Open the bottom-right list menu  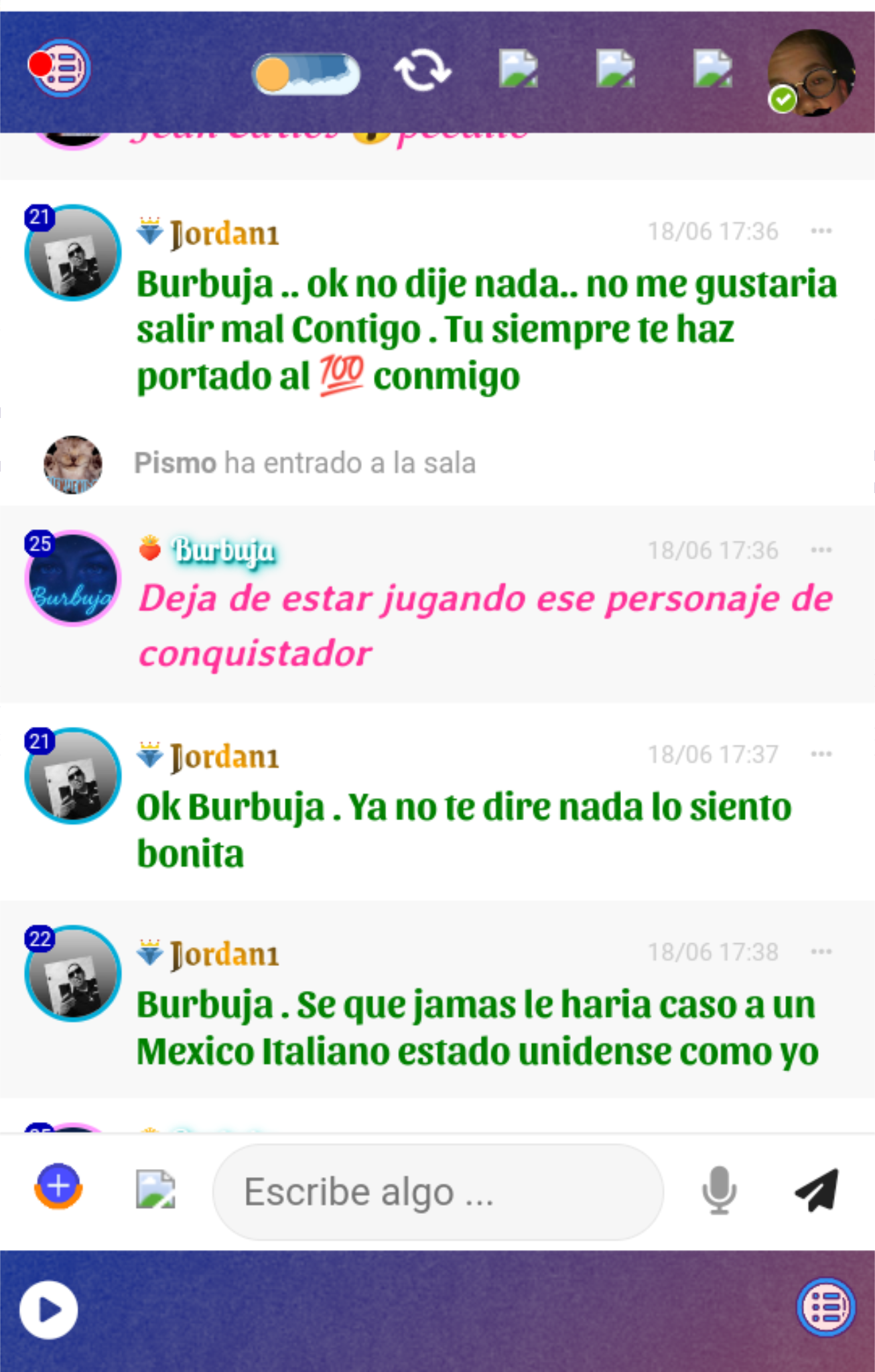(825, 1307)
